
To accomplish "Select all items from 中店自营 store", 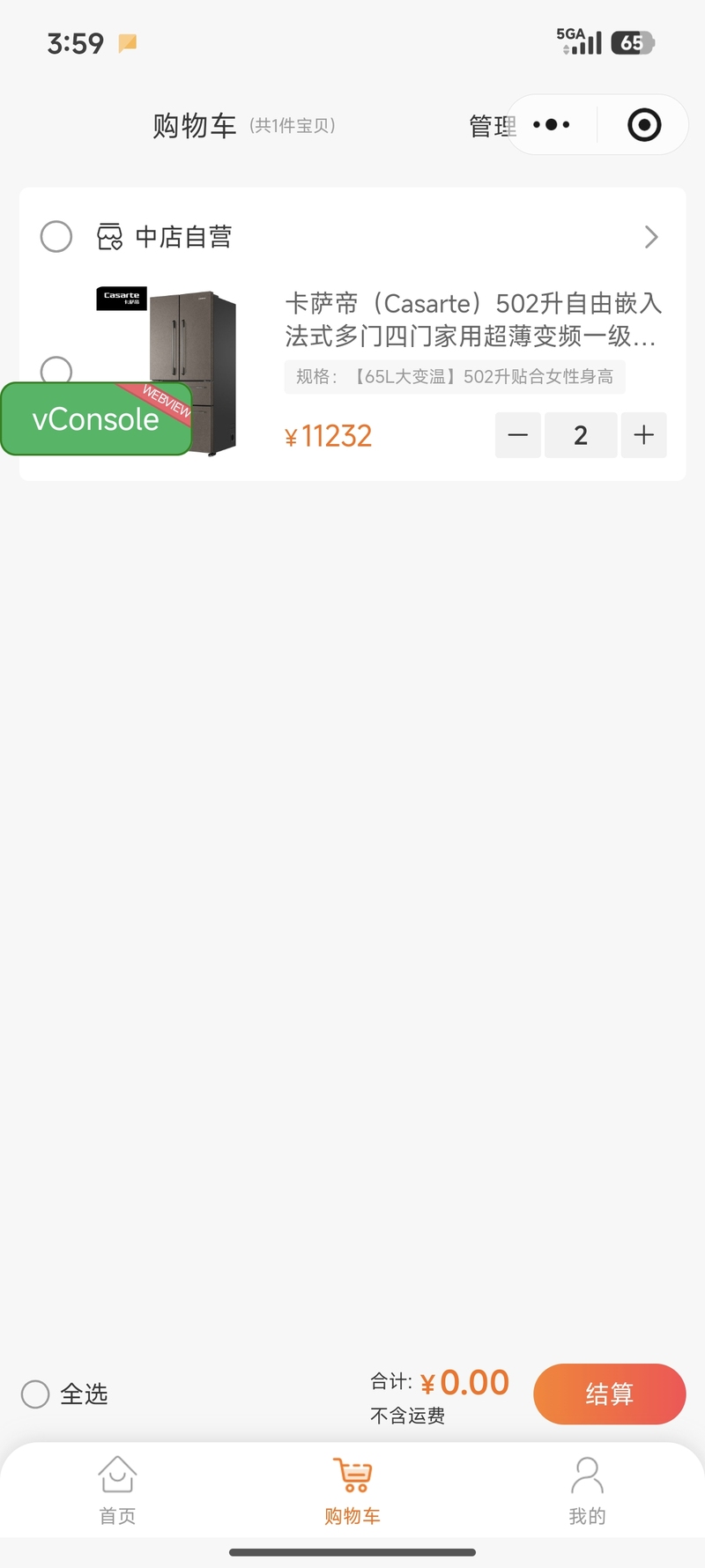I will pyautogui.click(x=56, y=236).
